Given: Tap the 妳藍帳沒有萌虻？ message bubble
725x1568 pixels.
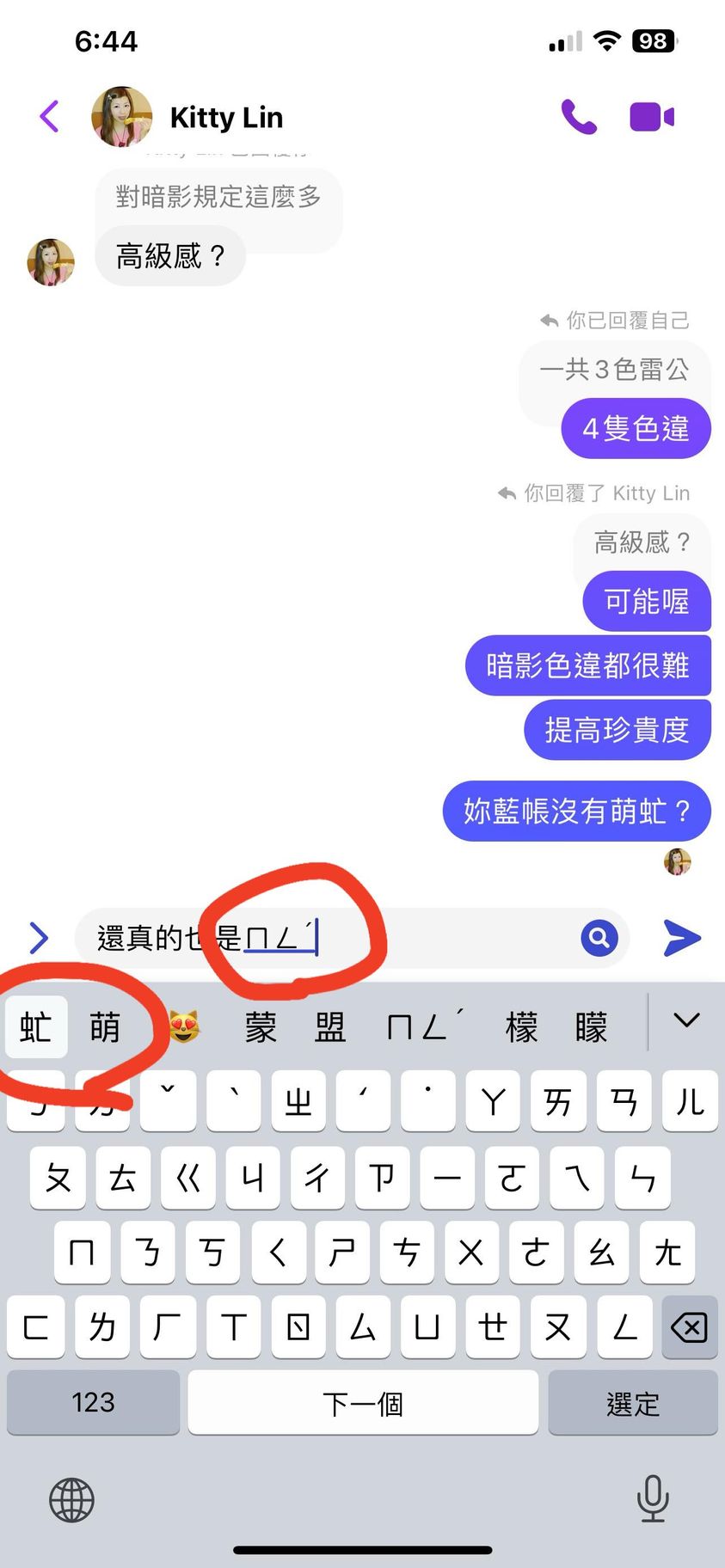Looking at the screenshot, I should tap(576, 811).
